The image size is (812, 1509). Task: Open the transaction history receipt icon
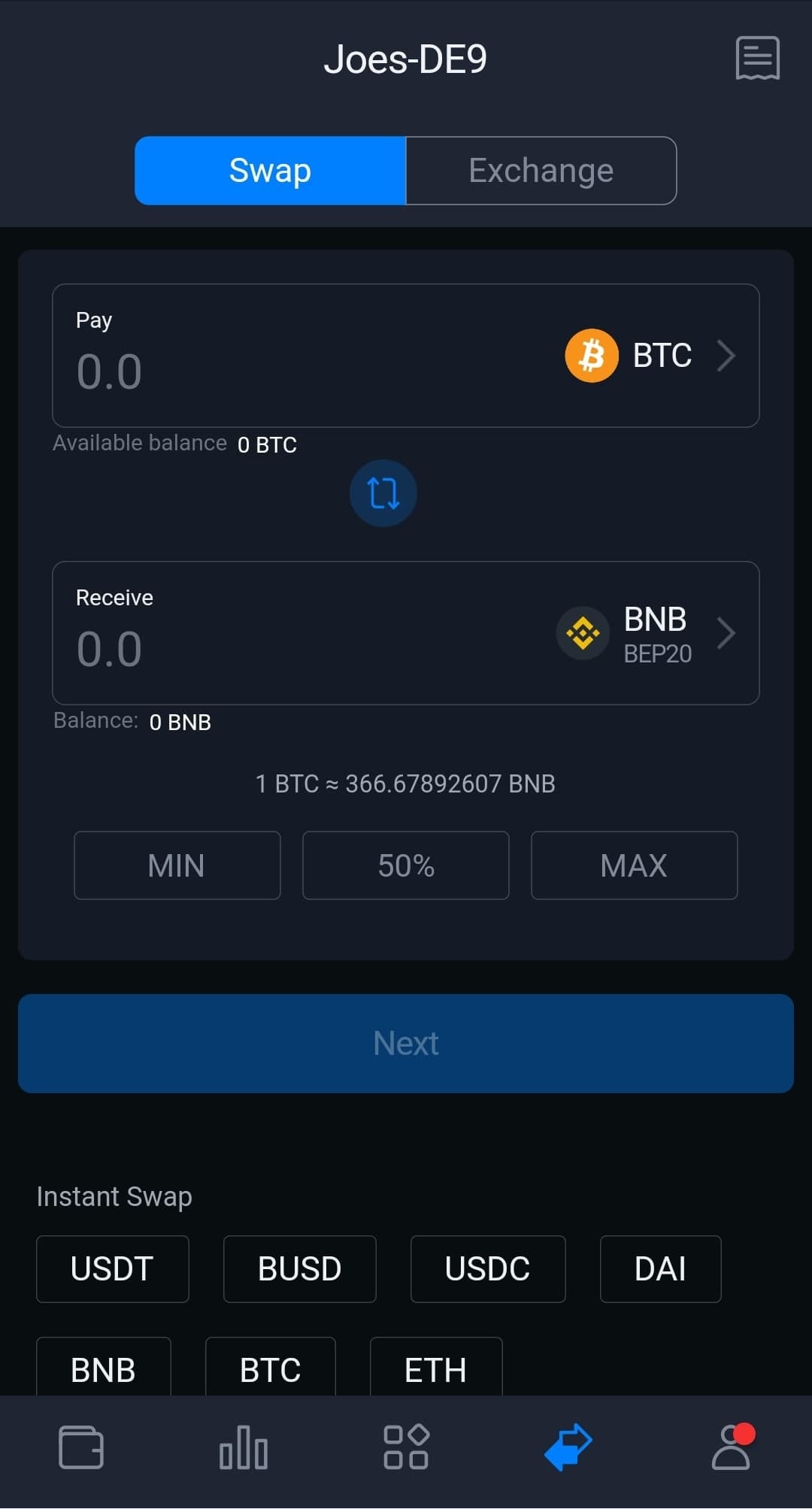coord(757,58)
